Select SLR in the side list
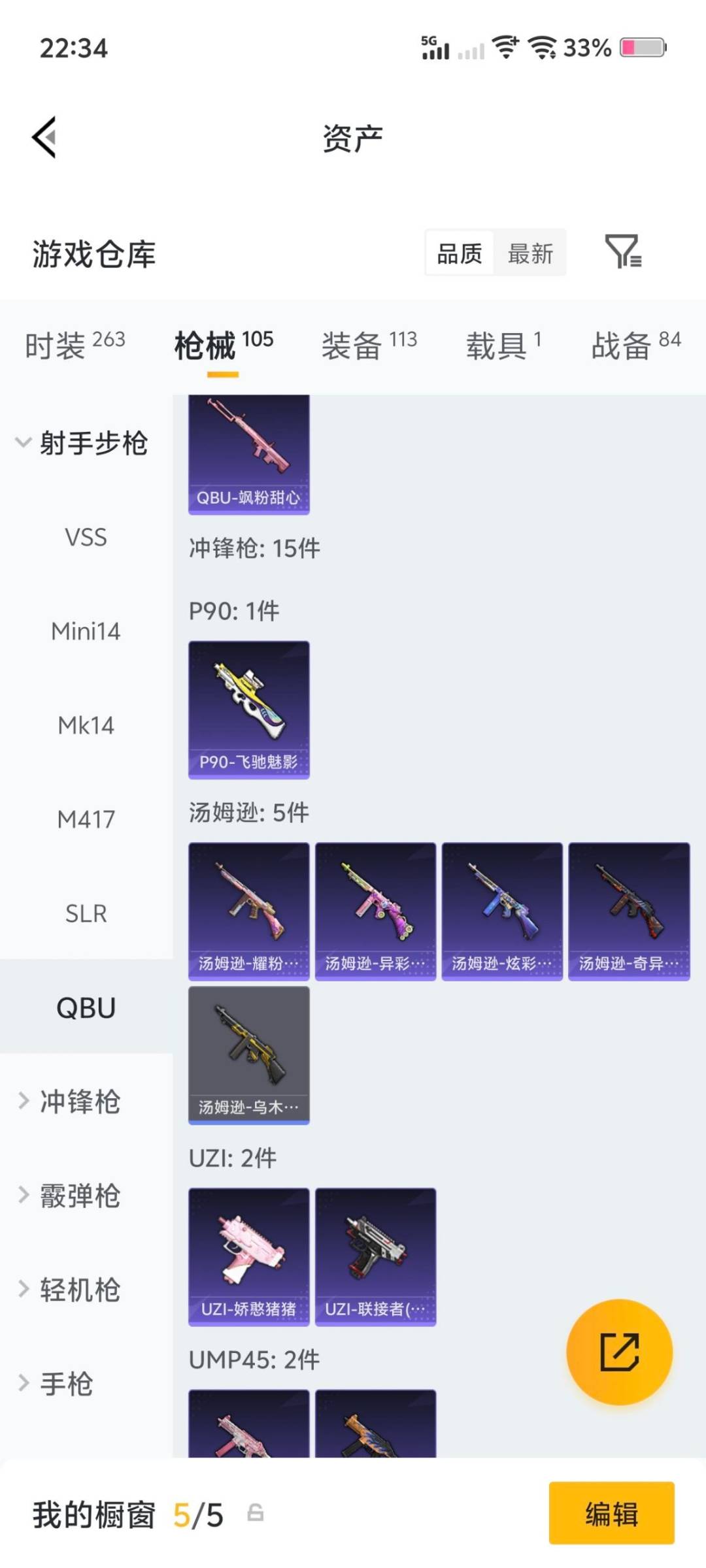 (86, 913)
